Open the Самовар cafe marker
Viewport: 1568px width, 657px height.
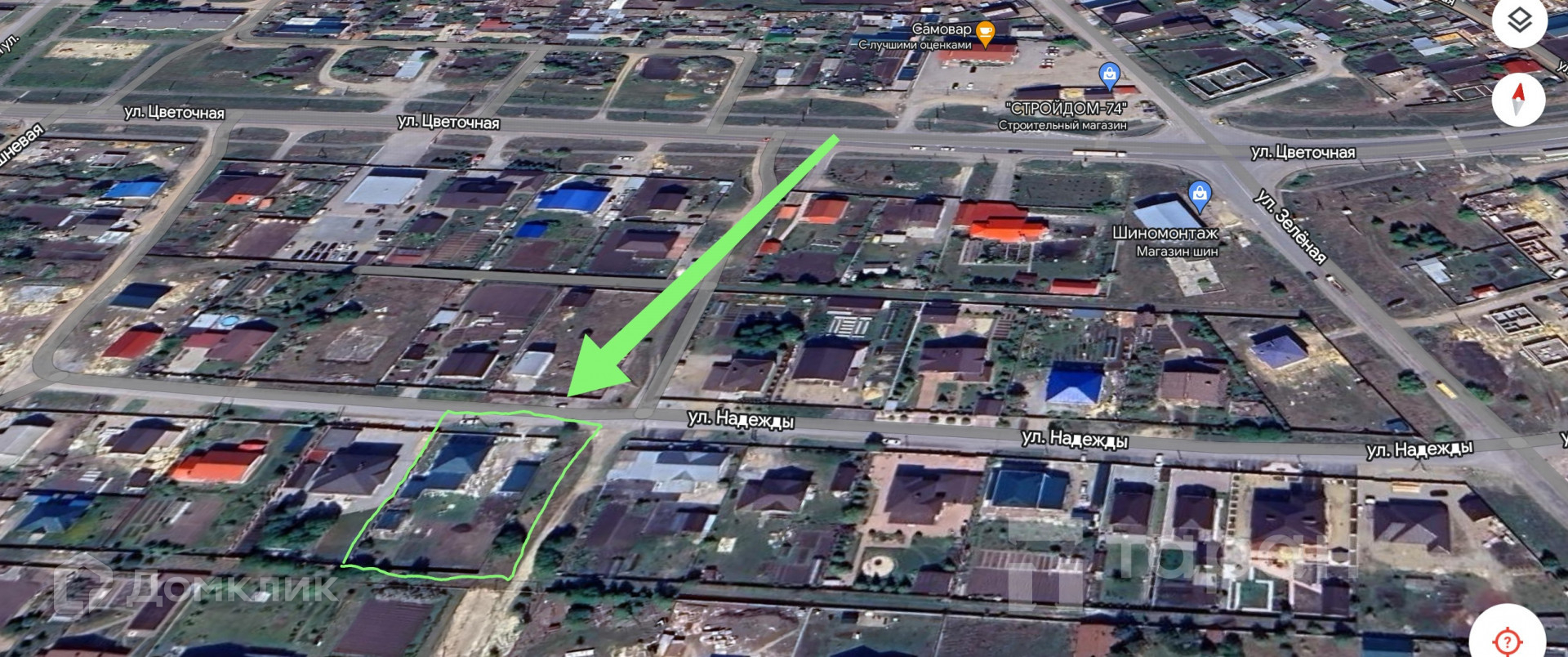click(986, 34)
